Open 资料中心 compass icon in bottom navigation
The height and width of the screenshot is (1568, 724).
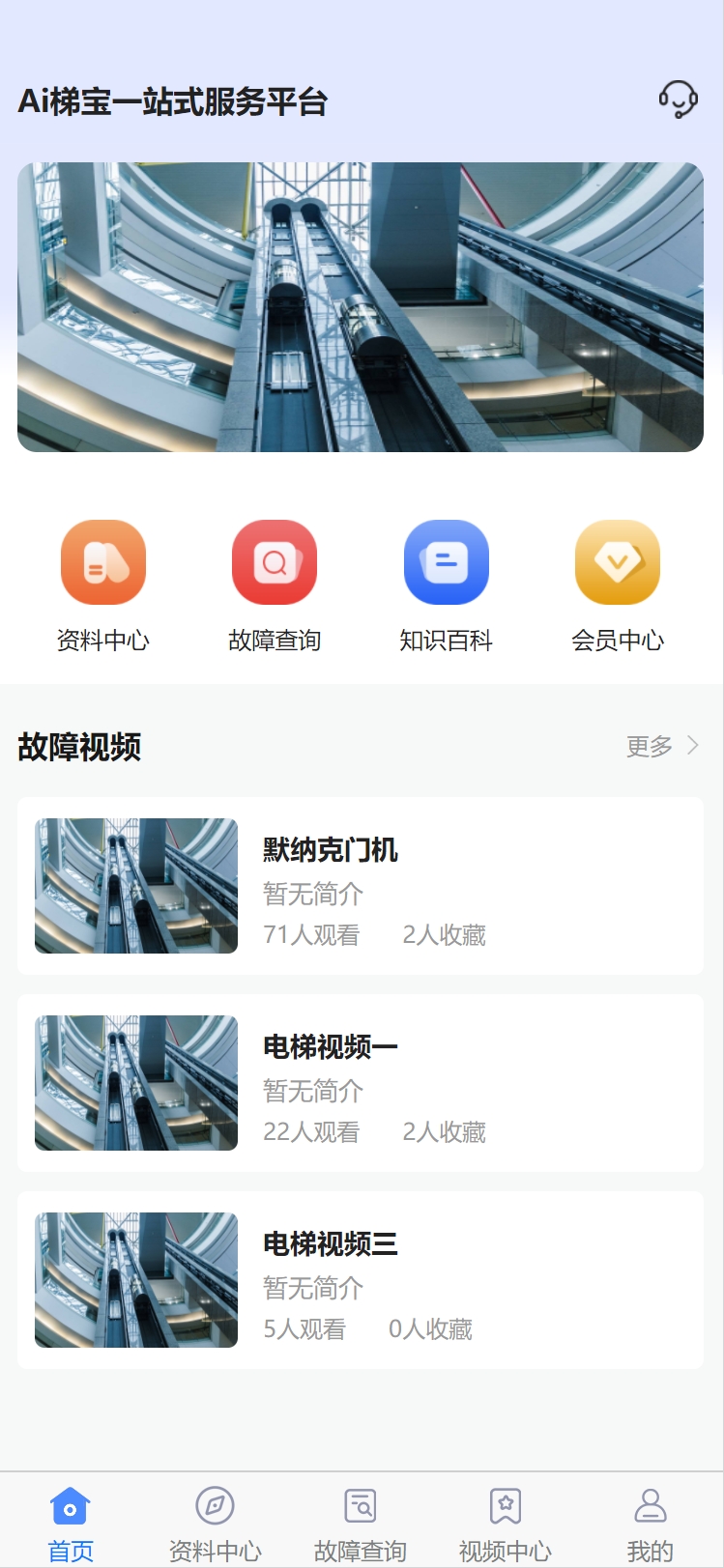tap(215, 1505)
